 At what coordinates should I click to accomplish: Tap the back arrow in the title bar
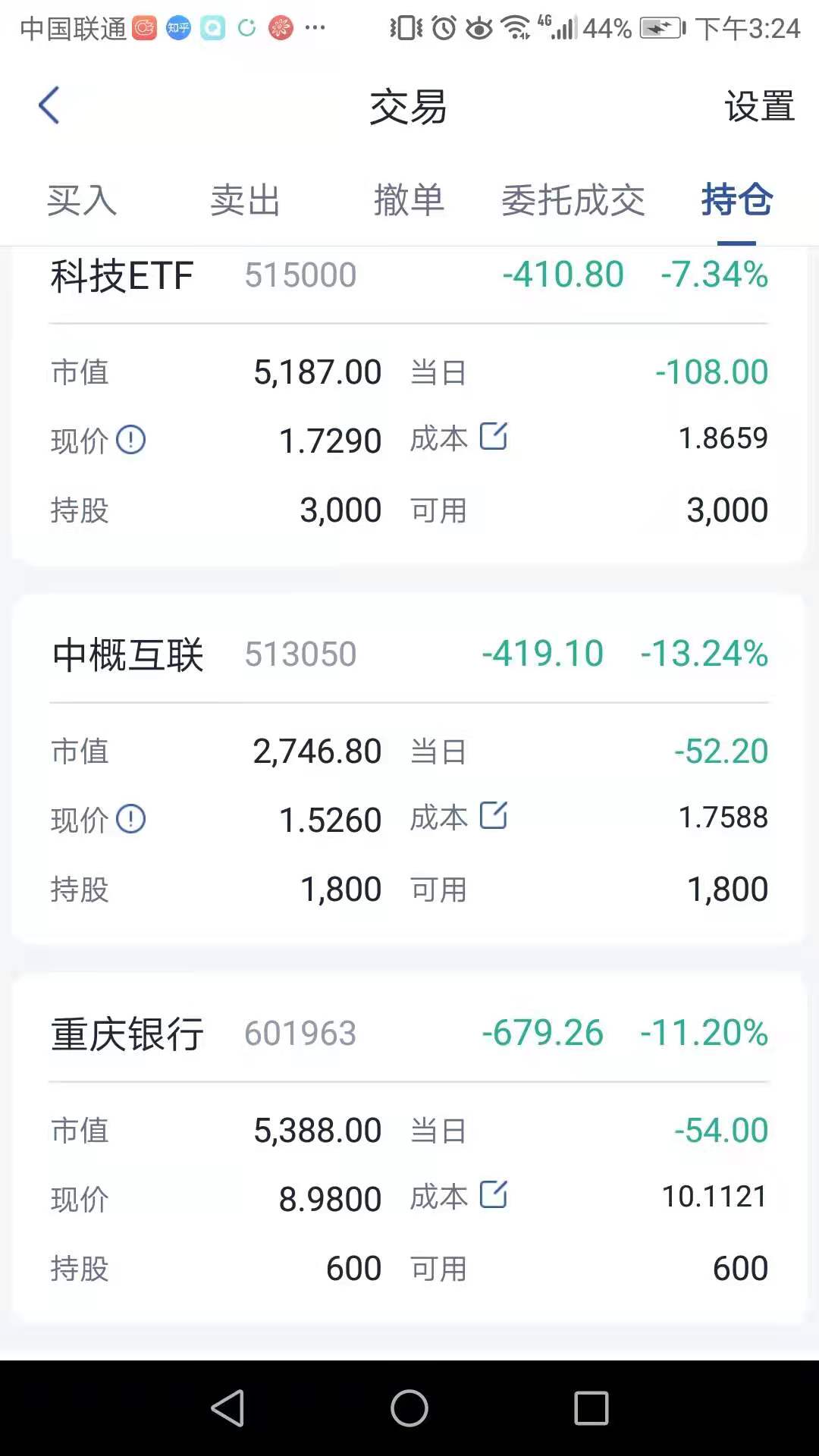click(x=49, y=105)
